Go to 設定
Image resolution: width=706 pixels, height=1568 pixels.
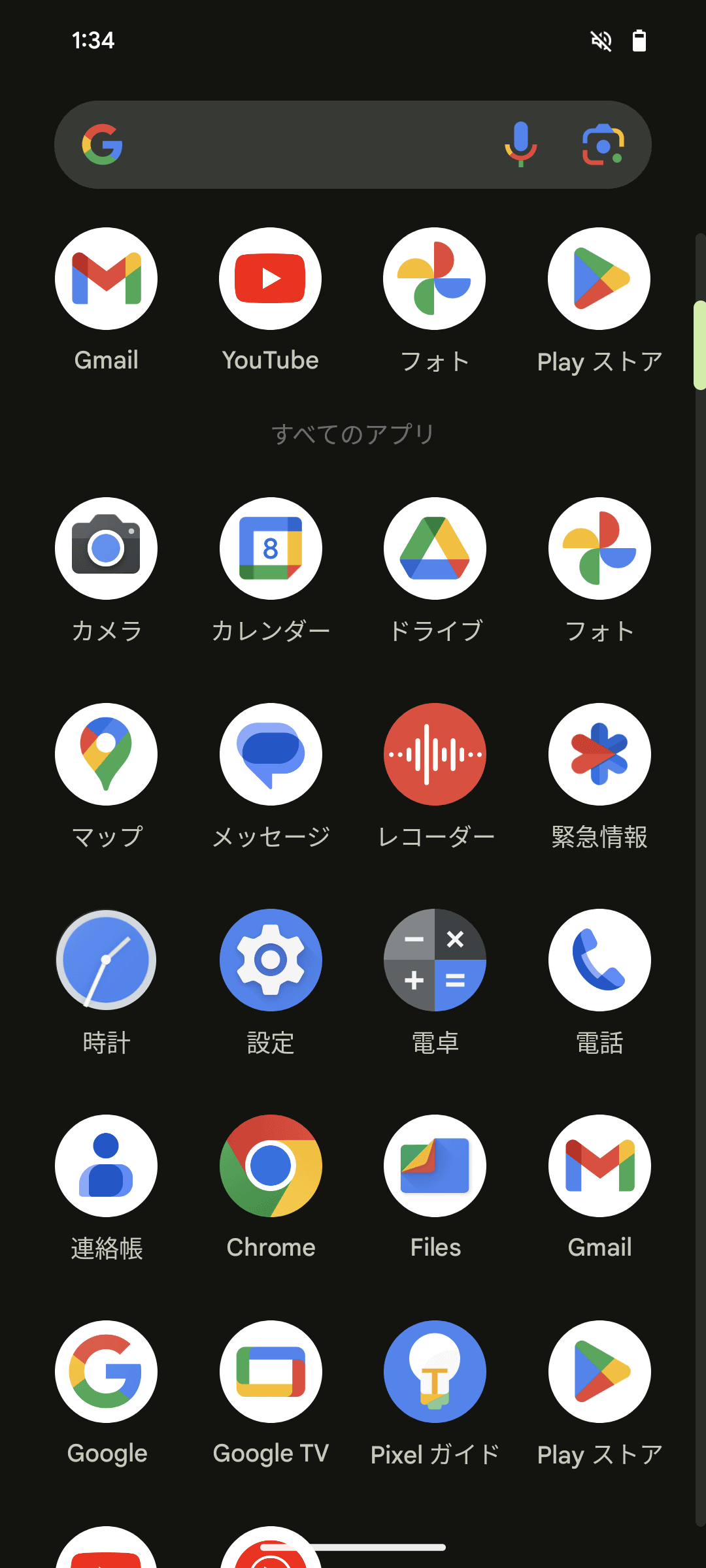(271, 960)
